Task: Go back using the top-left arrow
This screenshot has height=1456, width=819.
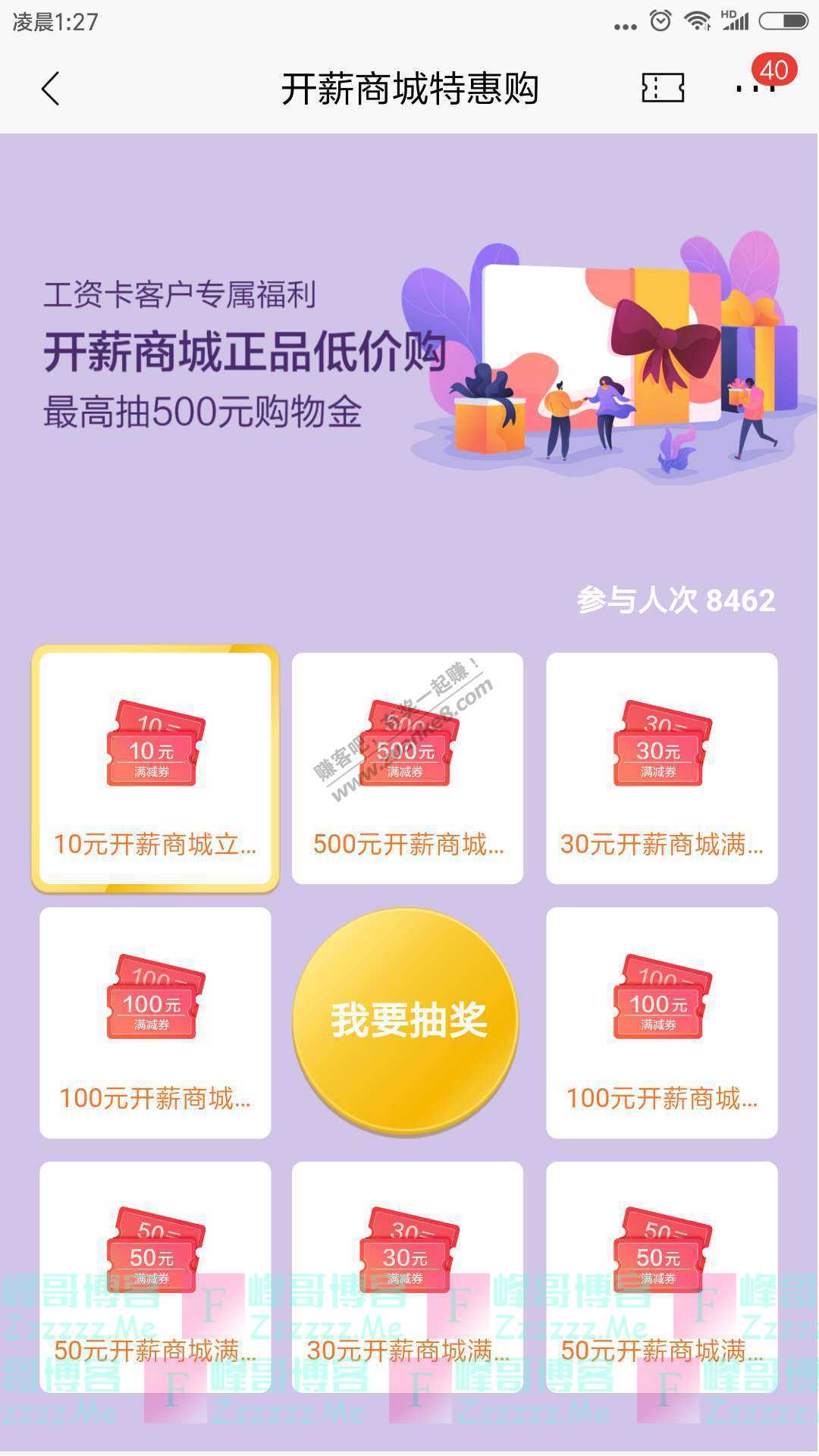Action: click(x=50, y=89)
